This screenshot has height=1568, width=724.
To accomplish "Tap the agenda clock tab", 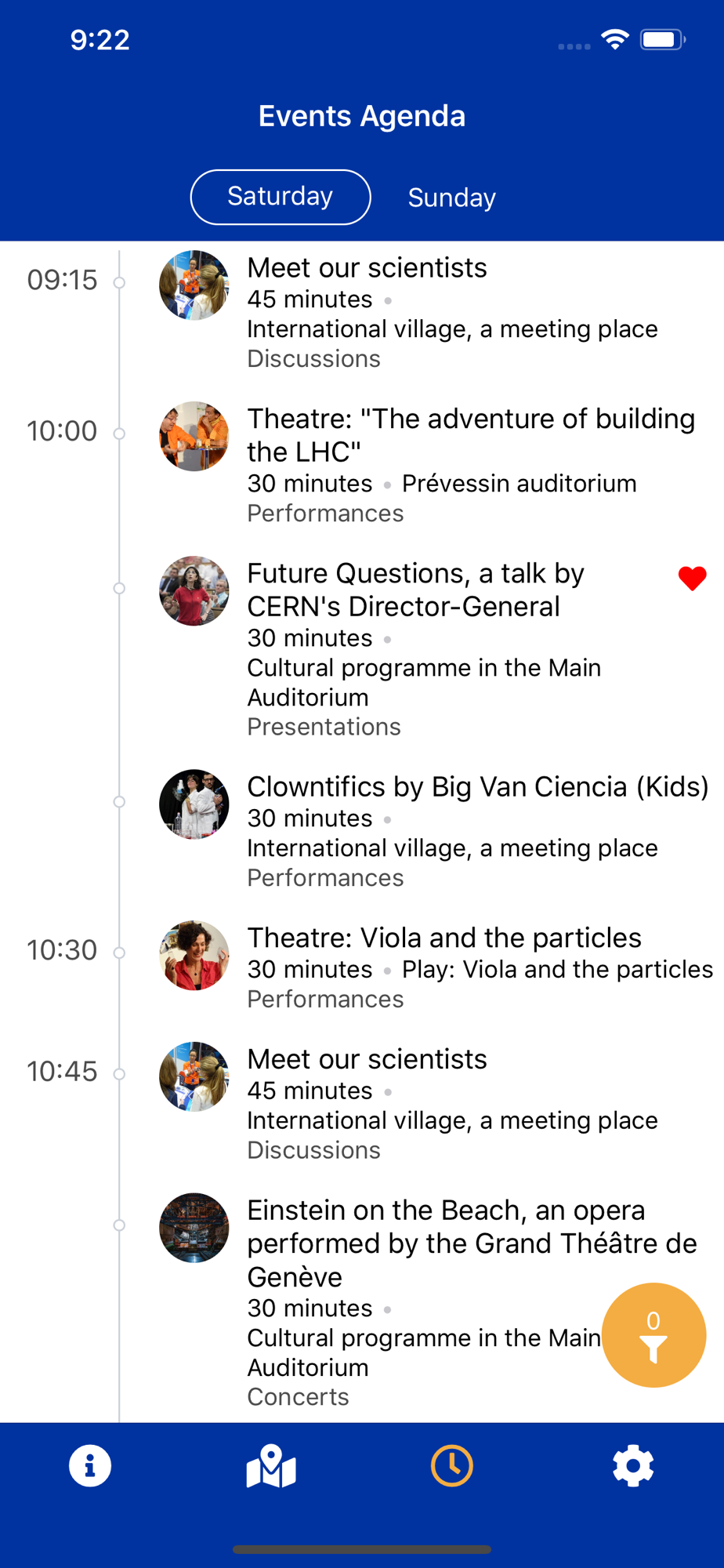I will [x=452, y=1466].
